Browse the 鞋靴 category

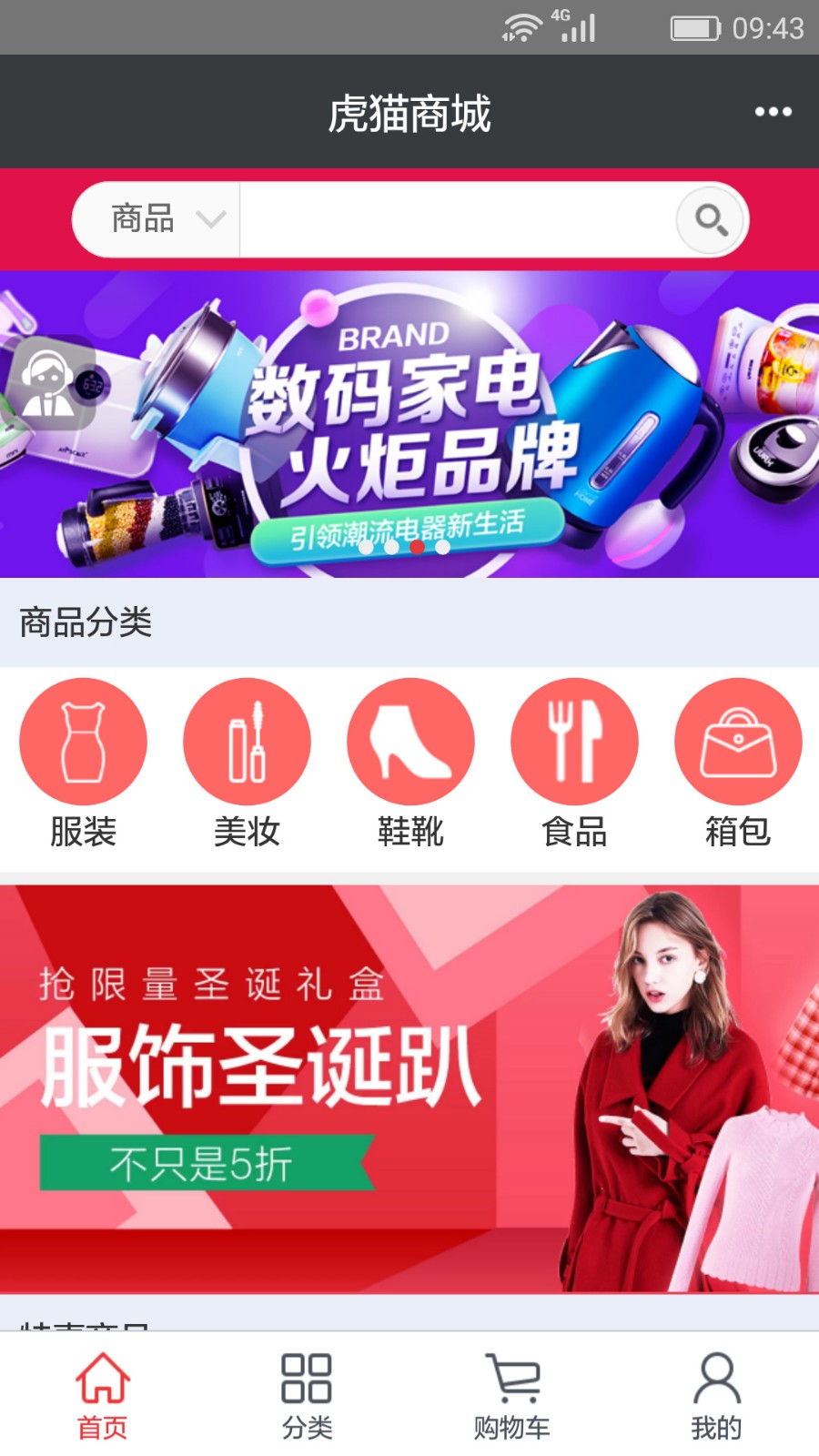click(410, 742)
